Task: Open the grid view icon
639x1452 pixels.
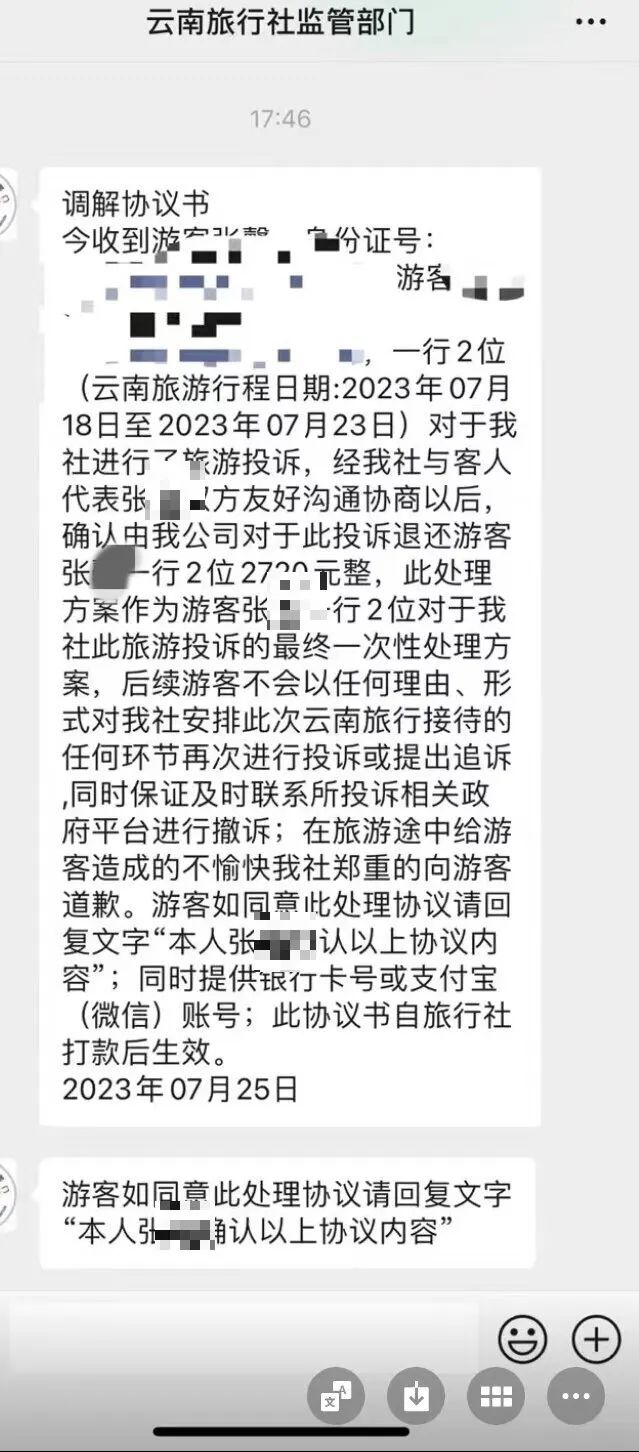Action: pos(495,1397)
